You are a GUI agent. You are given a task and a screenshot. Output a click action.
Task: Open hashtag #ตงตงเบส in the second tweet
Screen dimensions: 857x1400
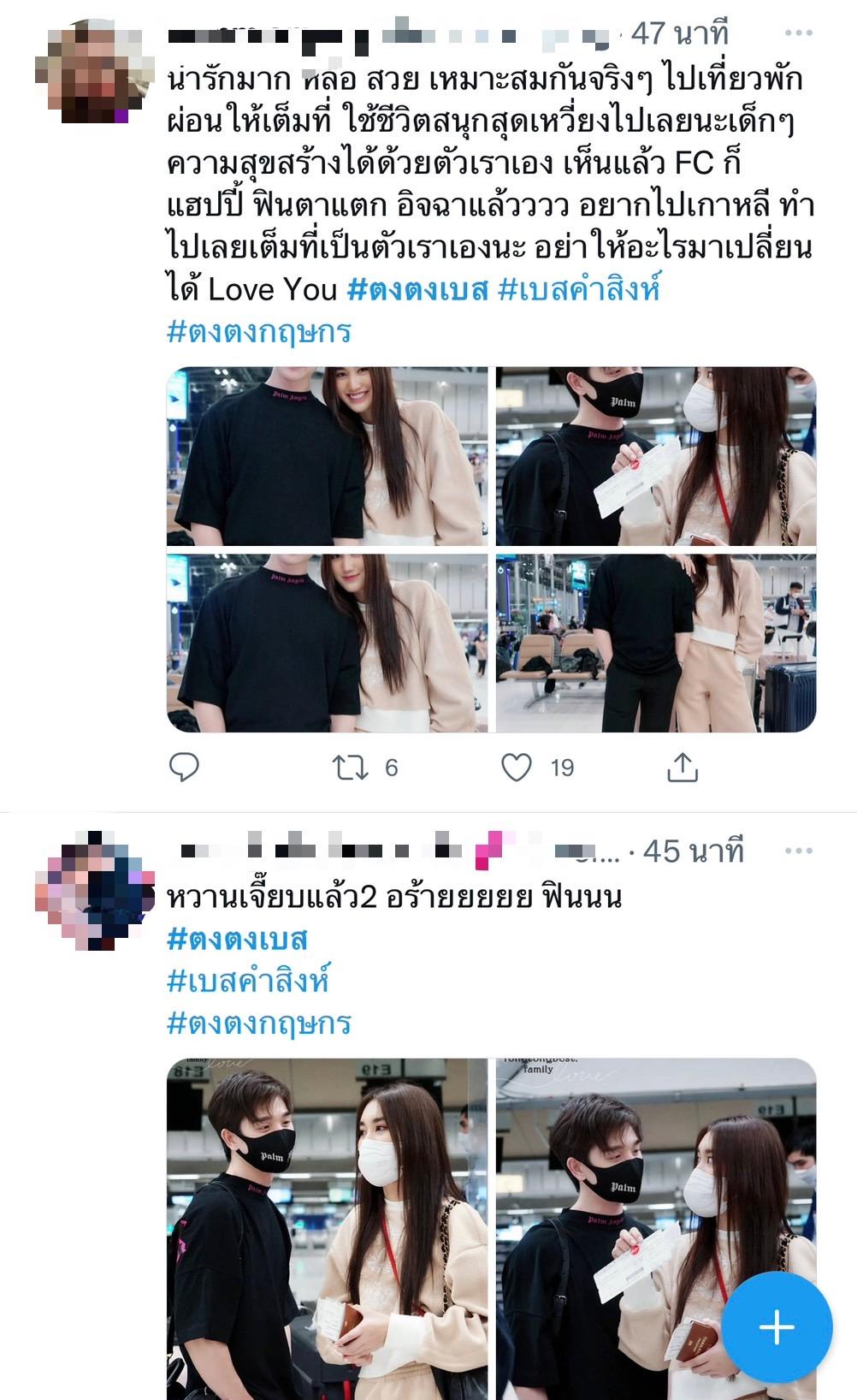(x=237, y=939)
